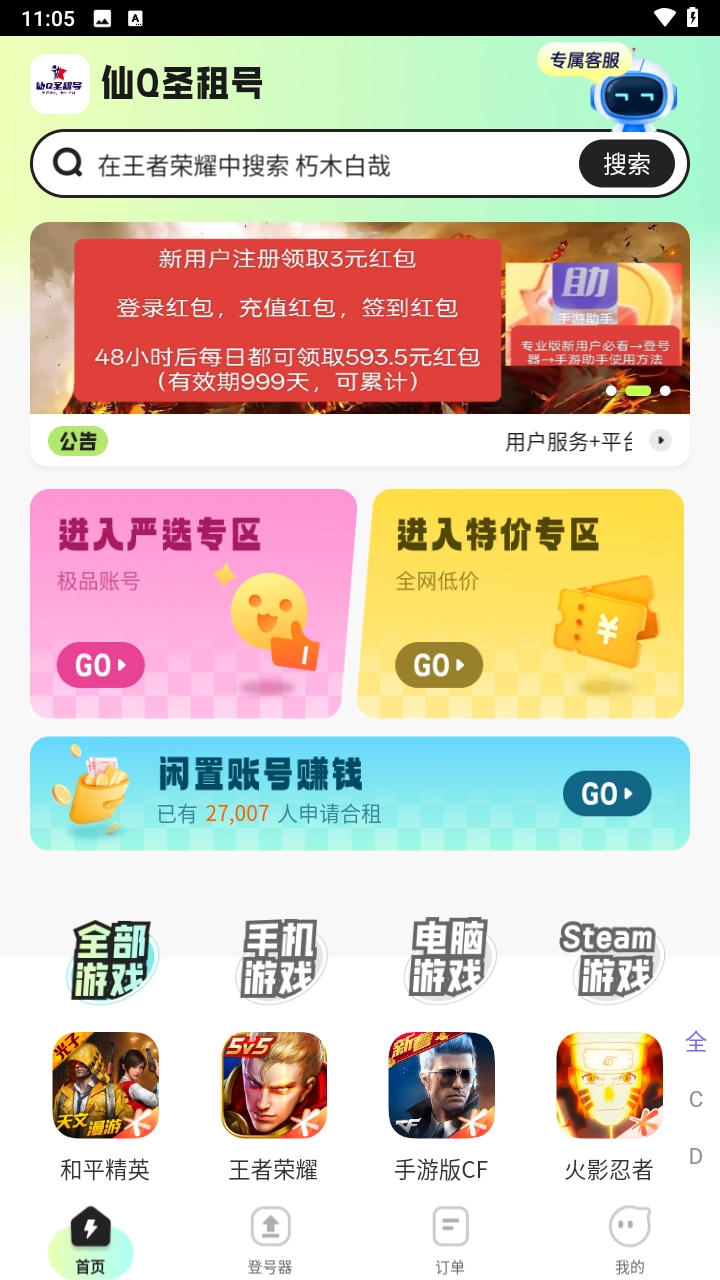Switch to the 手机游戏 category
The image size is (720, 1280).
(x=280, y=961)
